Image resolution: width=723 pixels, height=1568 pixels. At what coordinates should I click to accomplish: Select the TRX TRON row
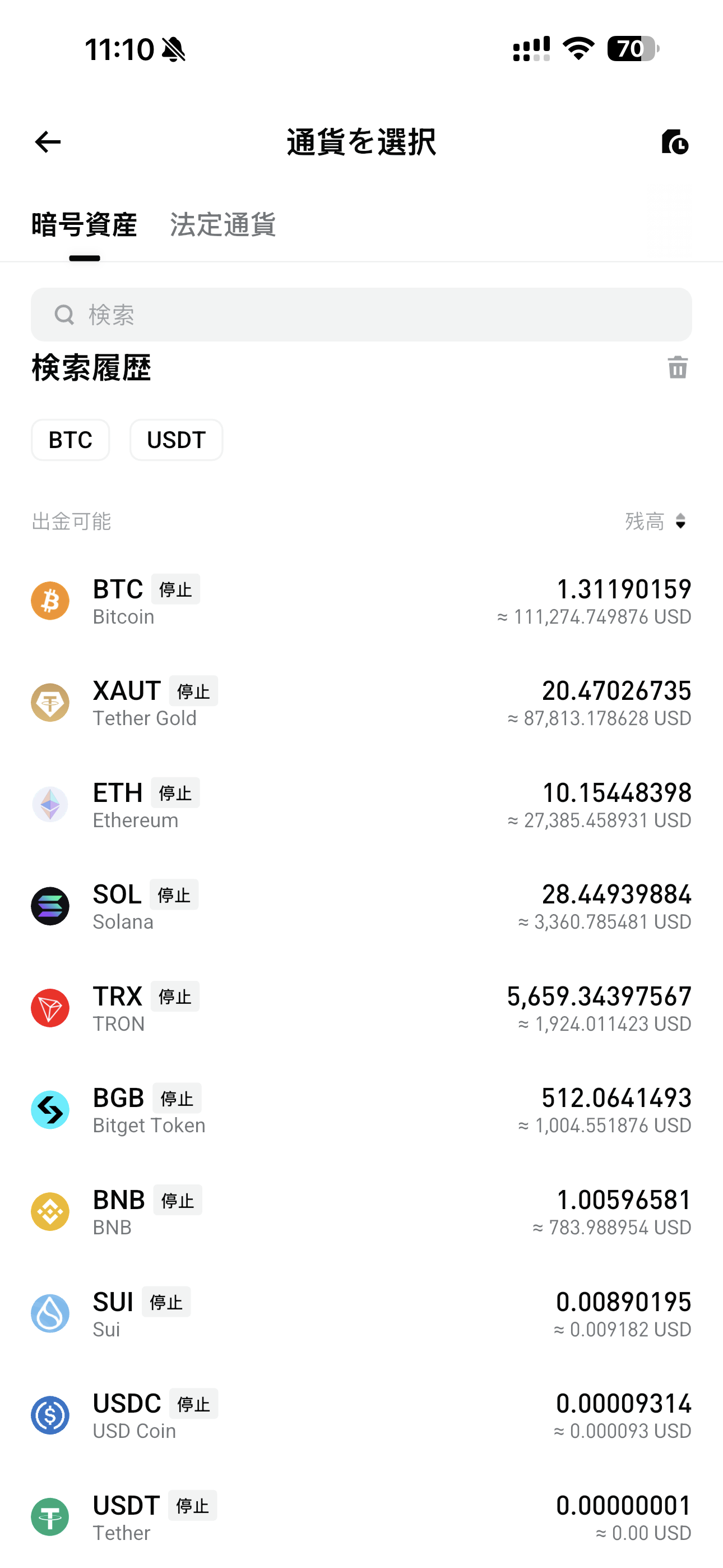click(x=361, y=1008)
